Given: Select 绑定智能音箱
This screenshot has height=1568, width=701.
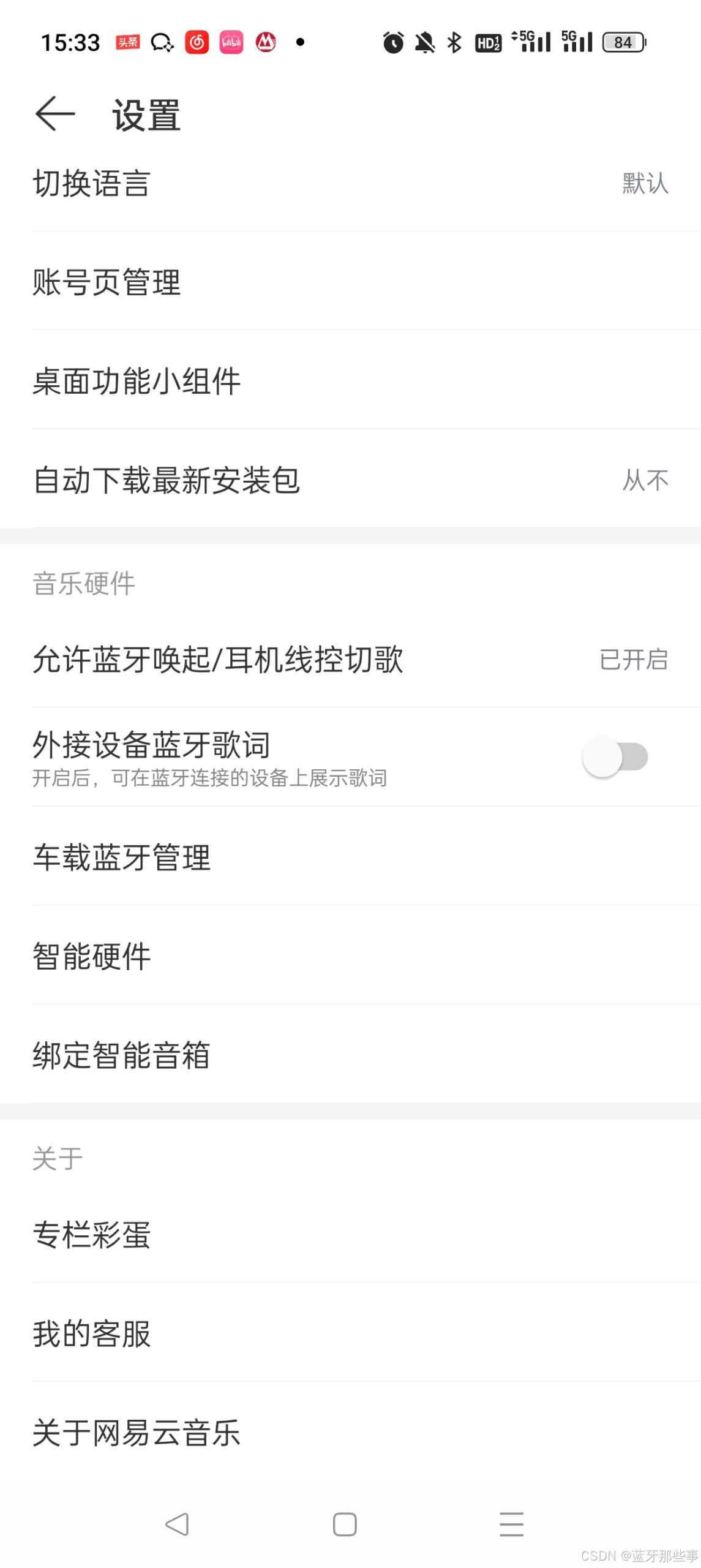Looking at the screenshot, I should coord(350,1055).
